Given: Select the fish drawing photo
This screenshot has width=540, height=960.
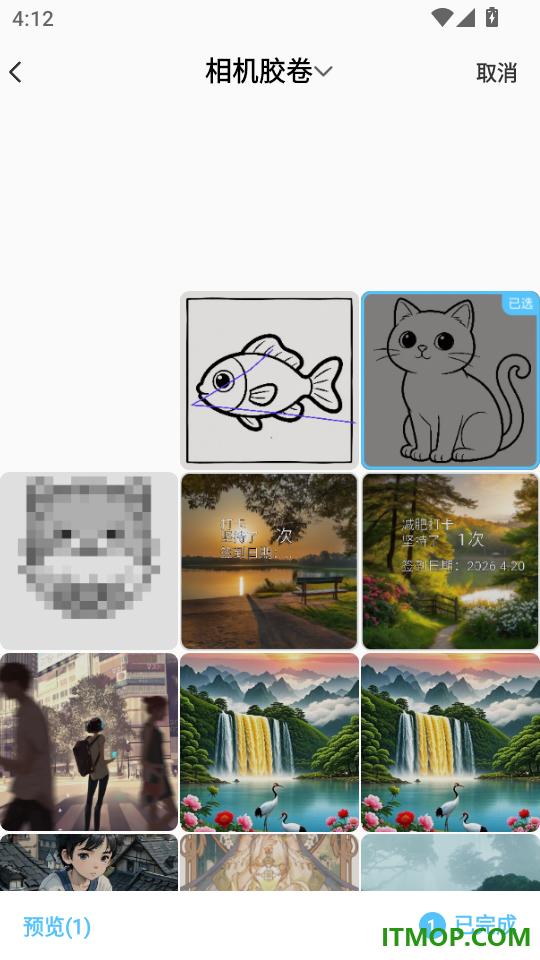Looking at the screenshot, I should coord(269,380).
